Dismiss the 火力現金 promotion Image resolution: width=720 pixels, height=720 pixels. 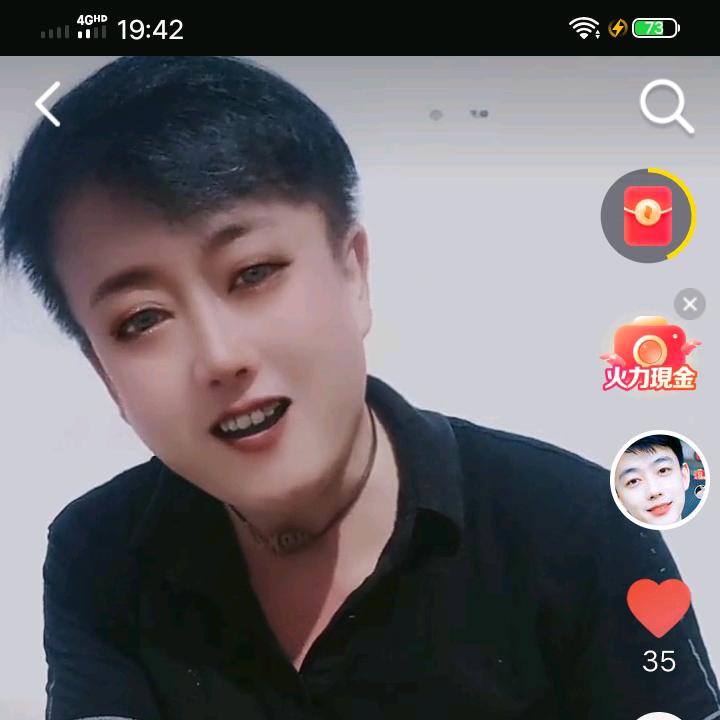pyautogui.click(x=690, y=304)
